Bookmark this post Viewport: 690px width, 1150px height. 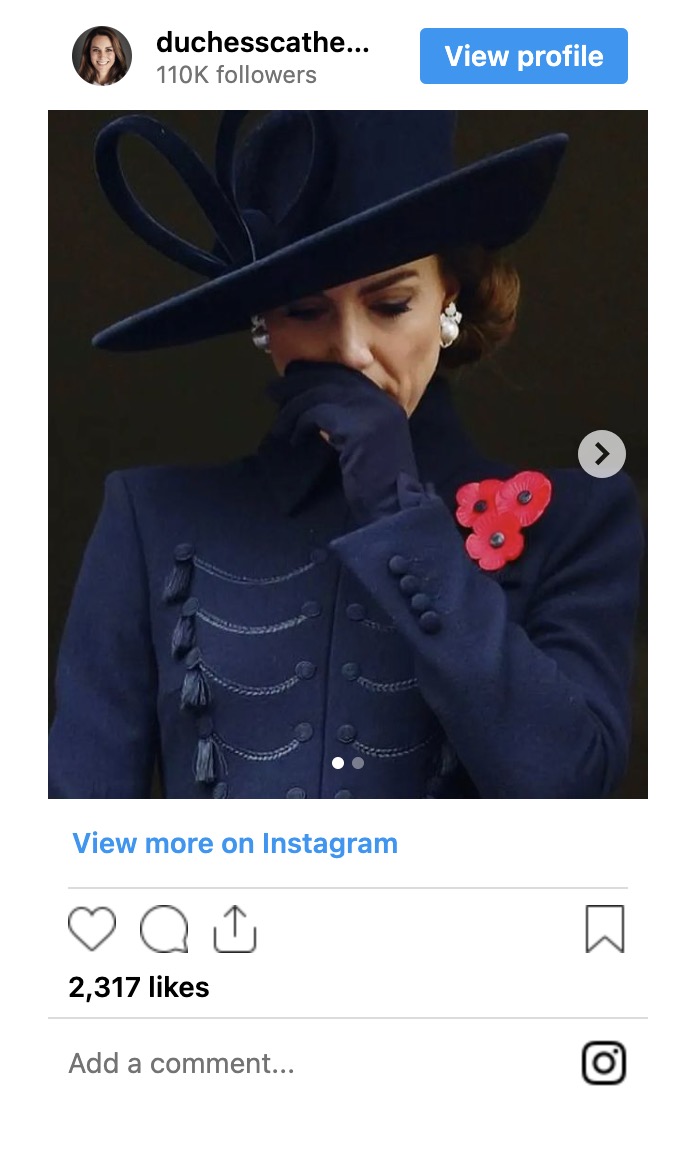[604, 929]
